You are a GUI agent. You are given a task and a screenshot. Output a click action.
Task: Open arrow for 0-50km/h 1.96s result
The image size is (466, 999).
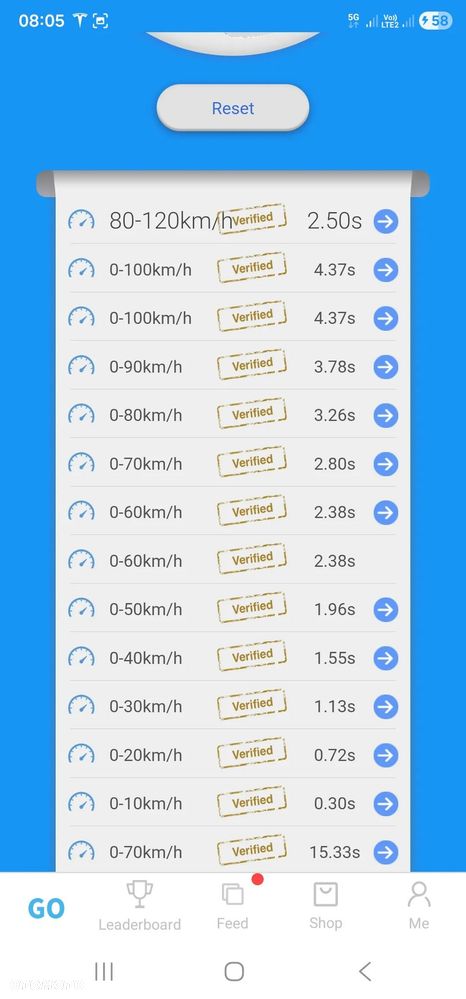[386, 609]
